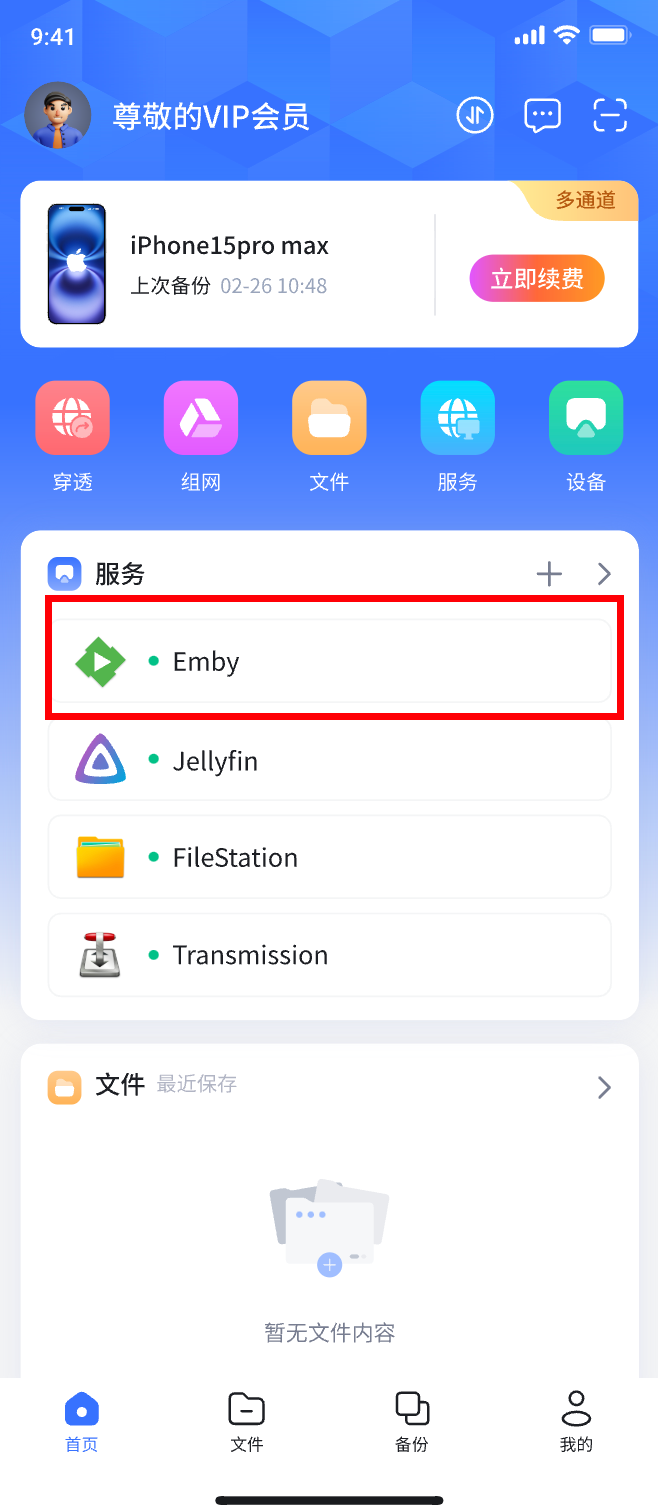Open the messages icon

(x=542, y=117)
